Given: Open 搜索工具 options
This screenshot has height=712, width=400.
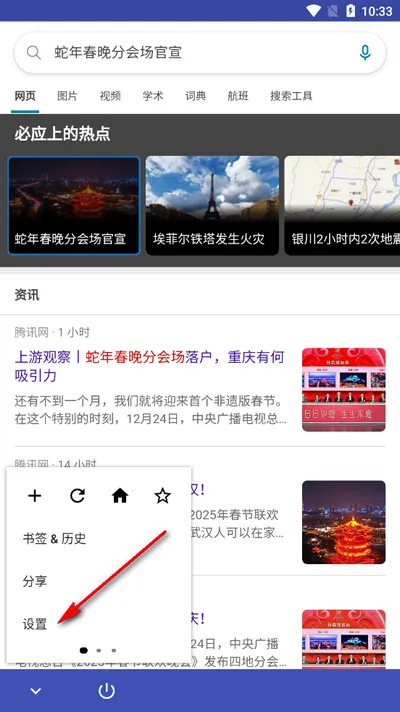Looking at the screenshot, I should [291, 96].
